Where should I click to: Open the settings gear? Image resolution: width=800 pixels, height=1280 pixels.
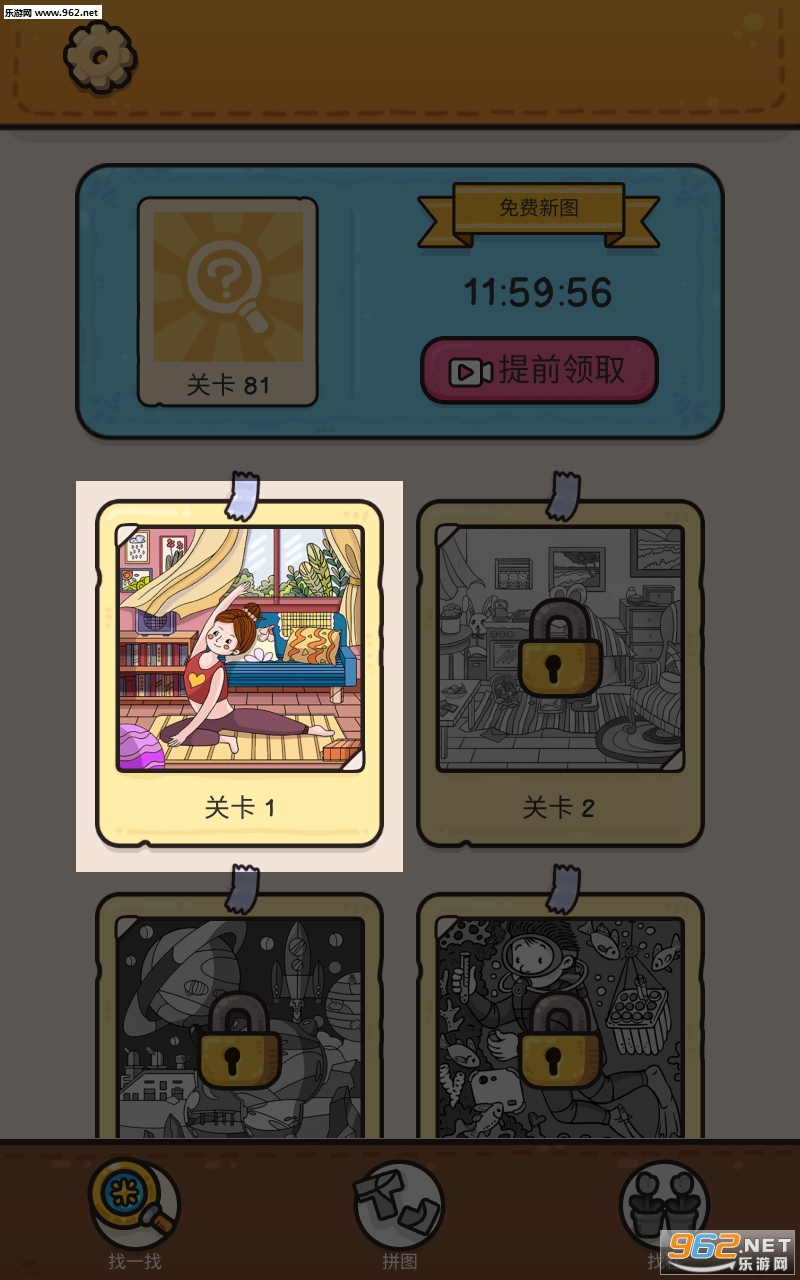coord(99,55)
